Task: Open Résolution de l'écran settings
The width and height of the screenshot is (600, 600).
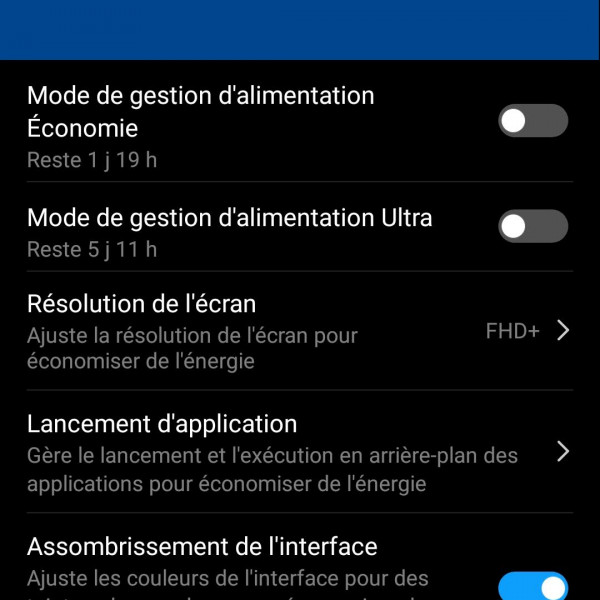Action: (x=300, y=330)
